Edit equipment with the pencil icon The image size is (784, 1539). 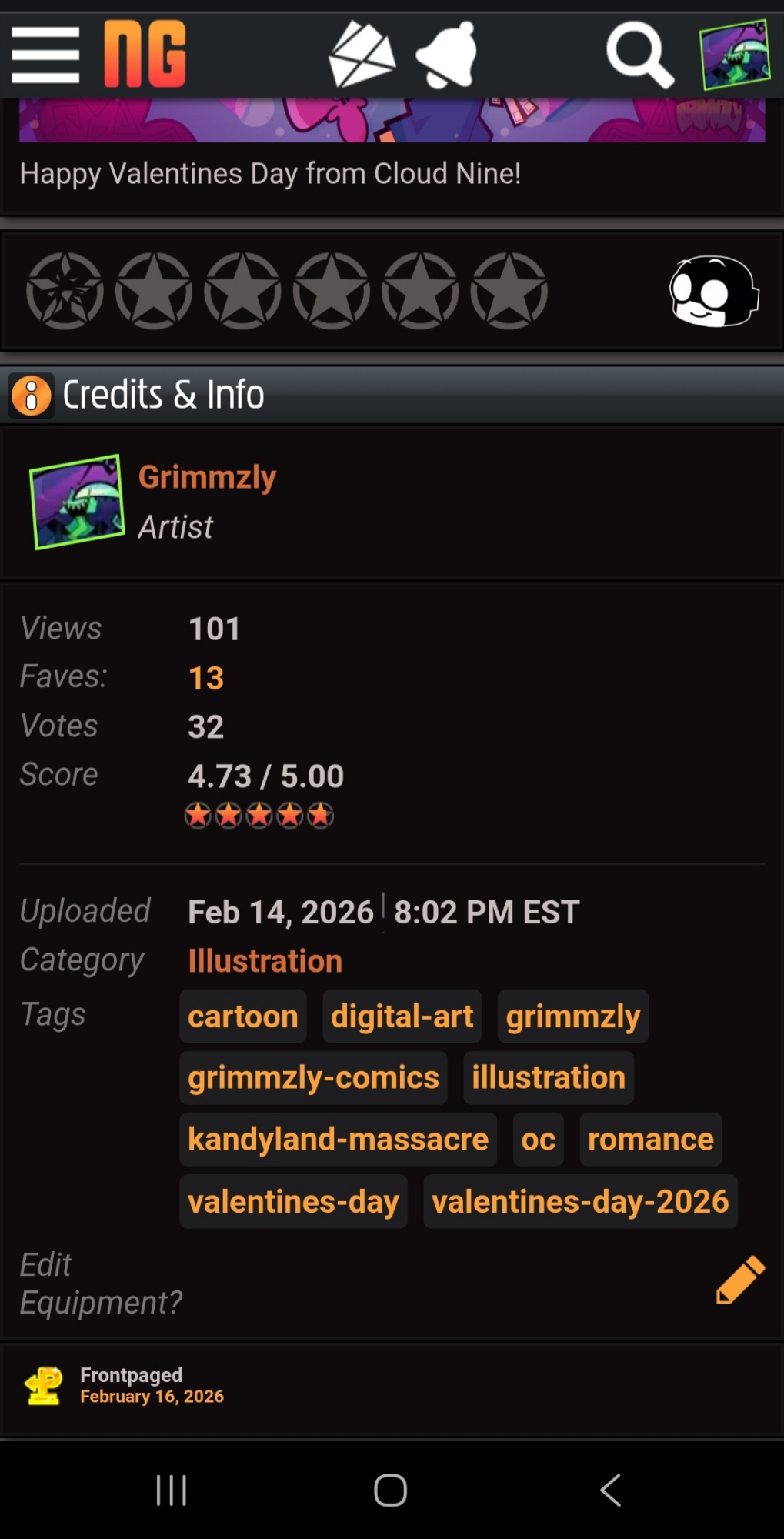tap(740, 1280)
